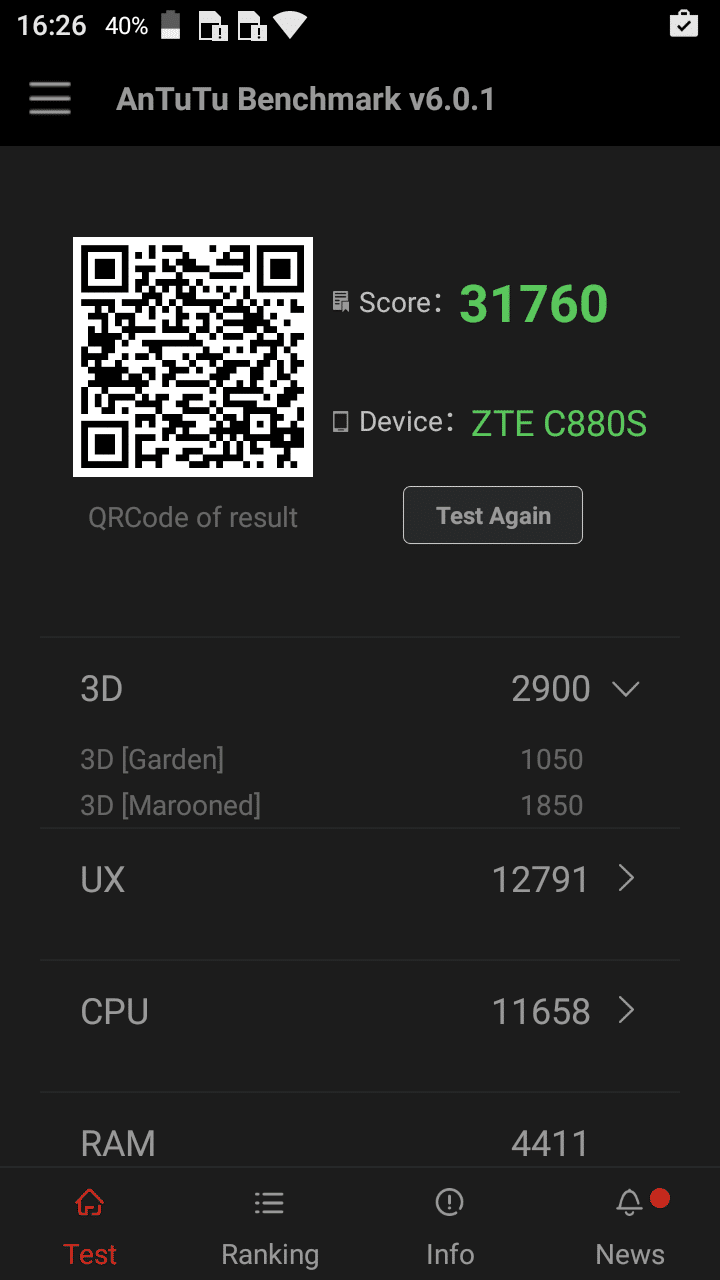Open the CPU score details

click(x=626, y=1011)
